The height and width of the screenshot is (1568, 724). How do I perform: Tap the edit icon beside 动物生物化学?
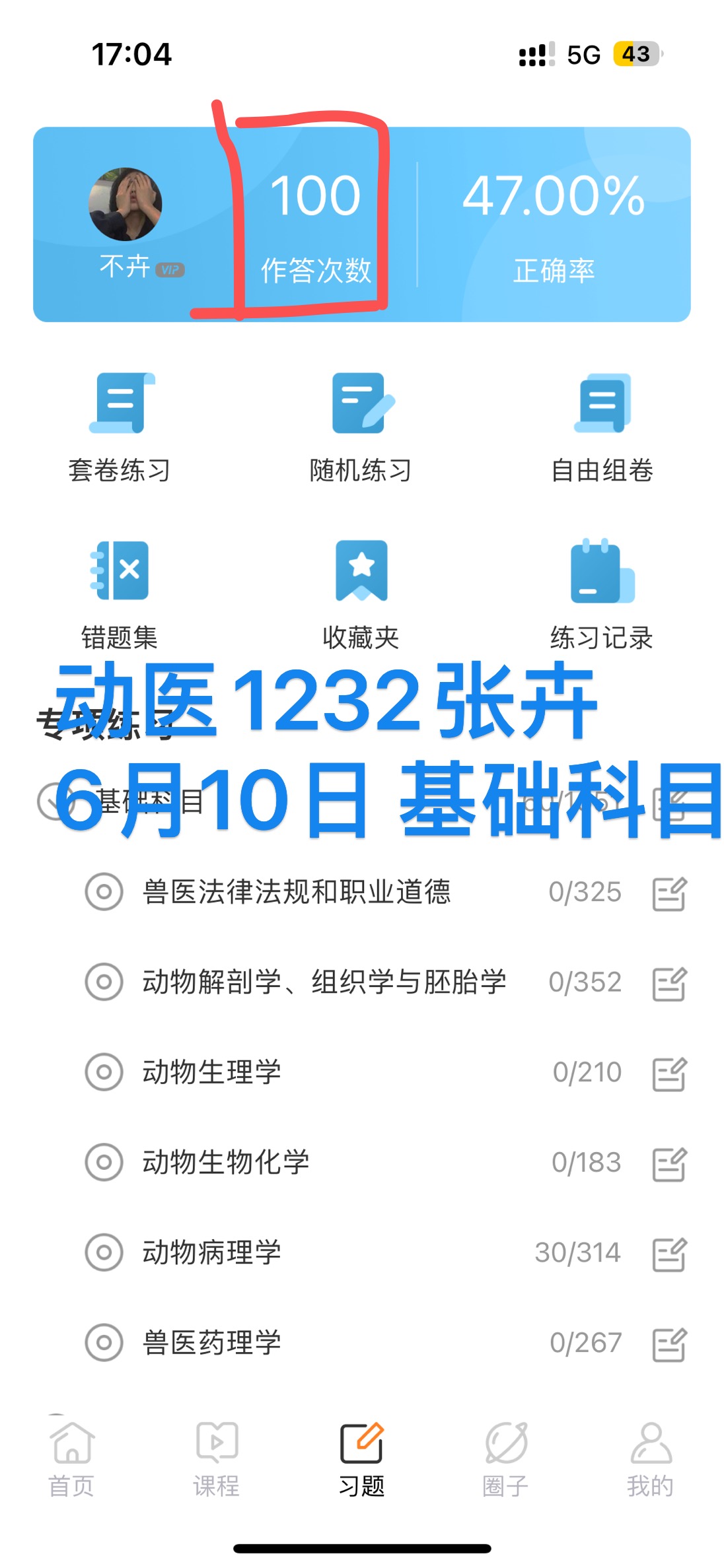point(669,1163)
